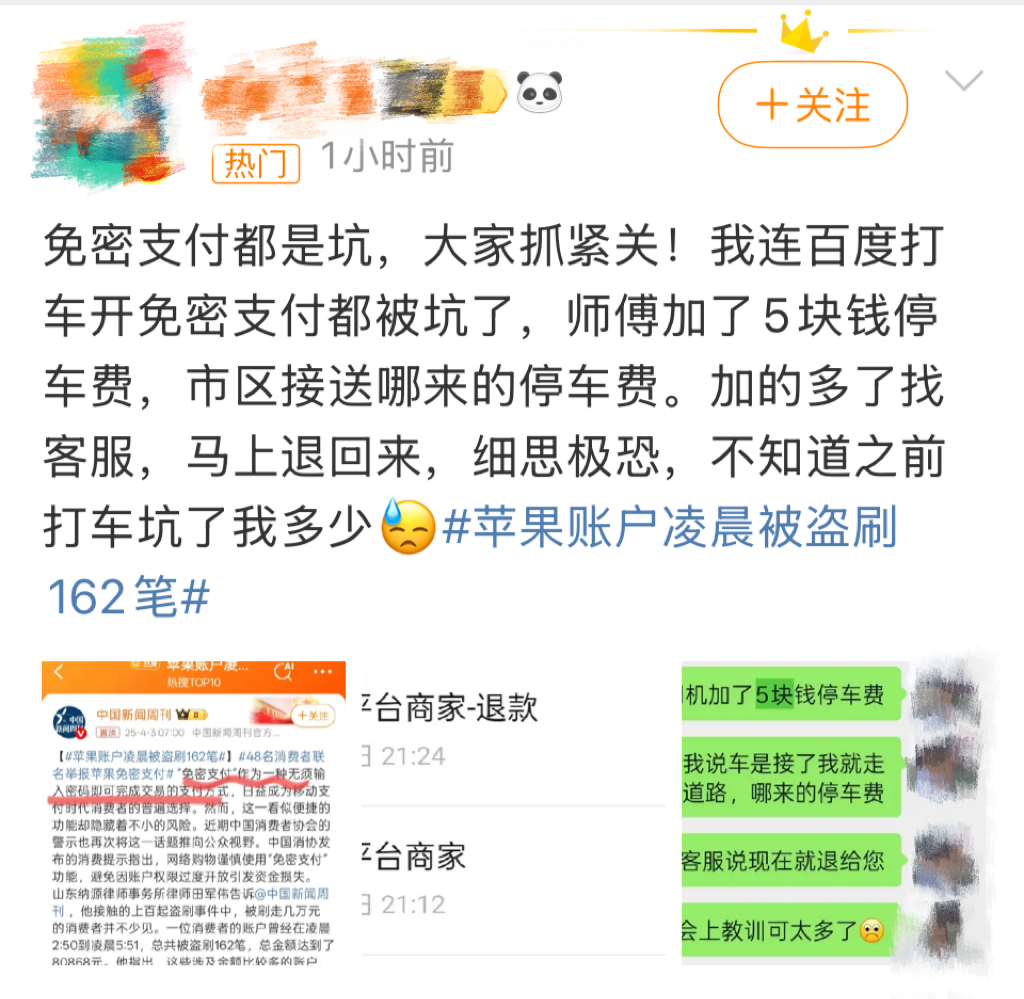Expand the post options chevron
Viewport: 1024px width, 999px height.
[964, 82]
